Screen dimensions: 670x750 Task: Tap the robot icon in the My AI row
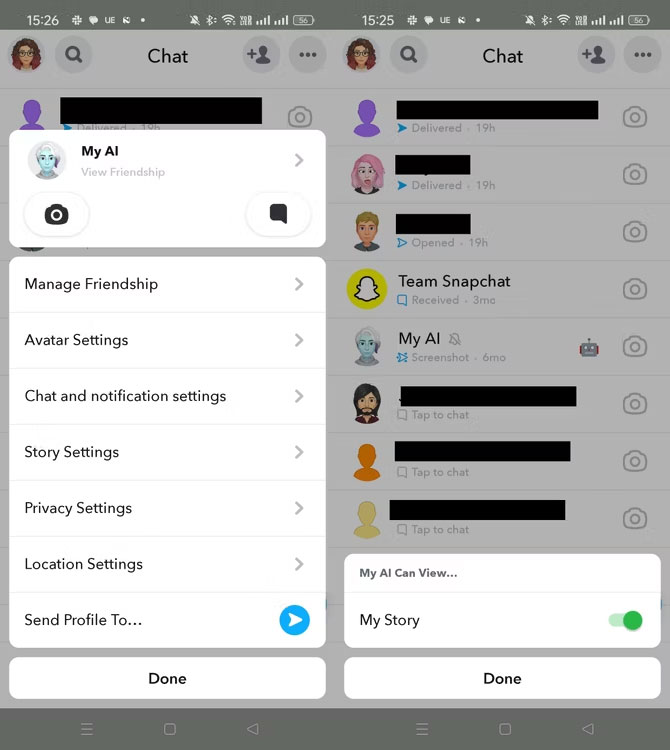pos(589,347)
